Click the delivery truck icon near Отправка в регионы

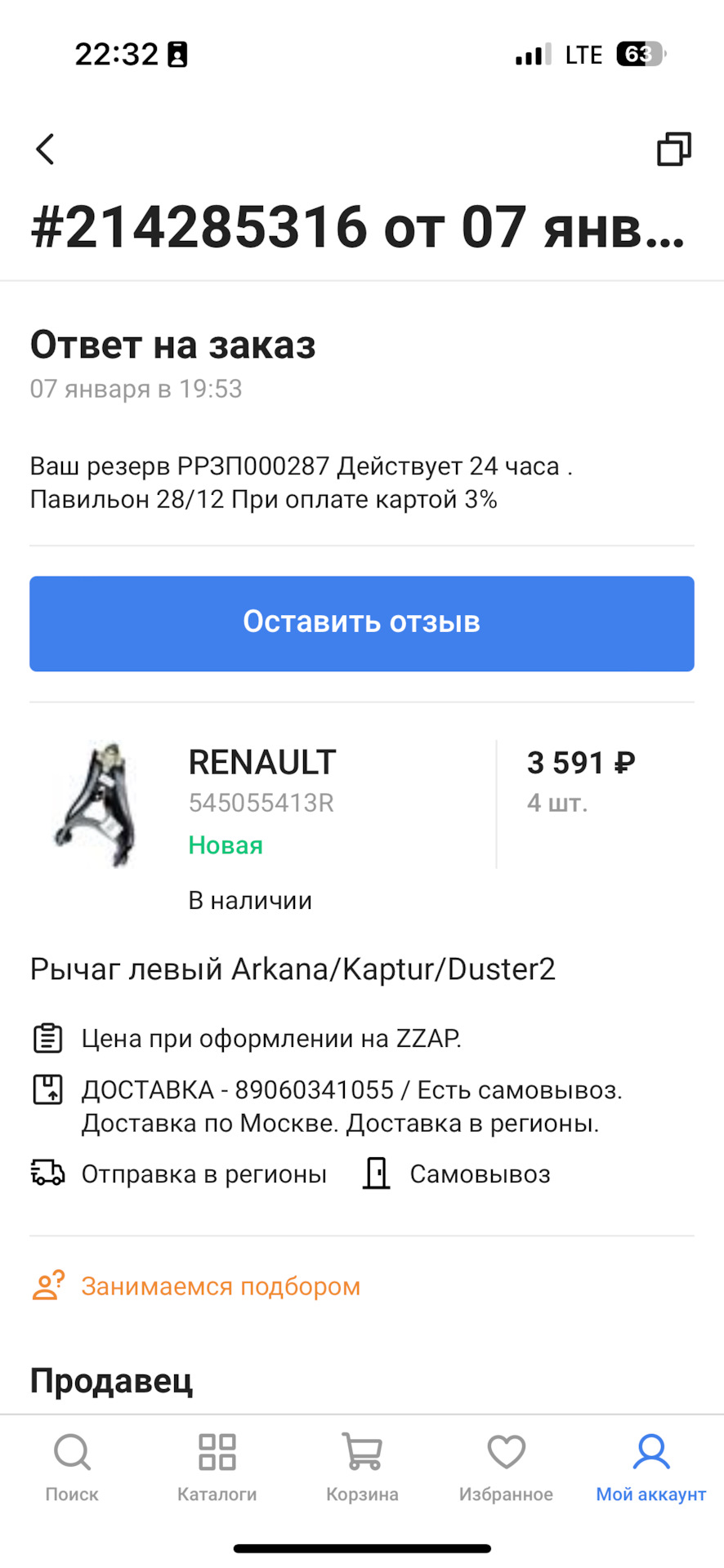point(47,1173)
